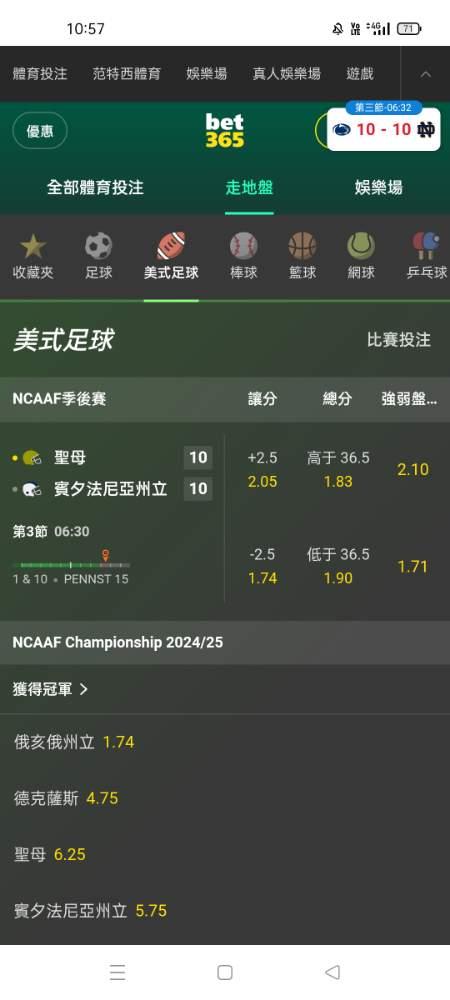Image resolution: width=450 pixels, height=1000 pixels.
Task: Bet on -2.5 spread at 1.74
Action: 263,566
